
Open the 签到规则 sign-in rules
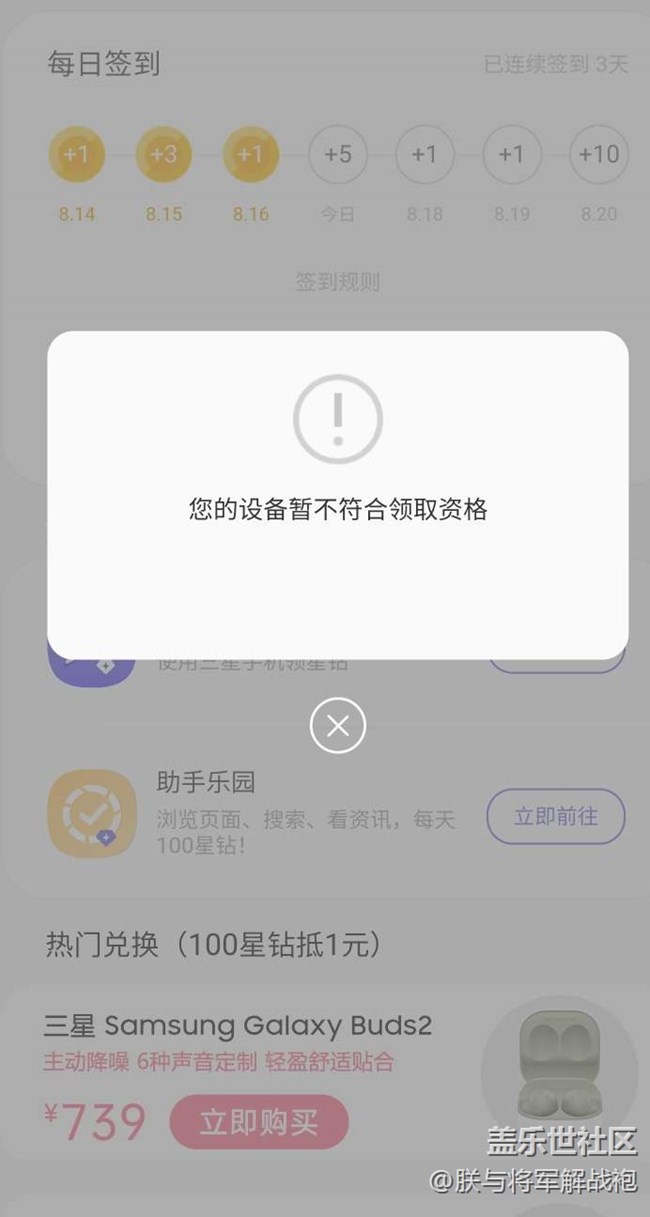(x=337, y=282)
